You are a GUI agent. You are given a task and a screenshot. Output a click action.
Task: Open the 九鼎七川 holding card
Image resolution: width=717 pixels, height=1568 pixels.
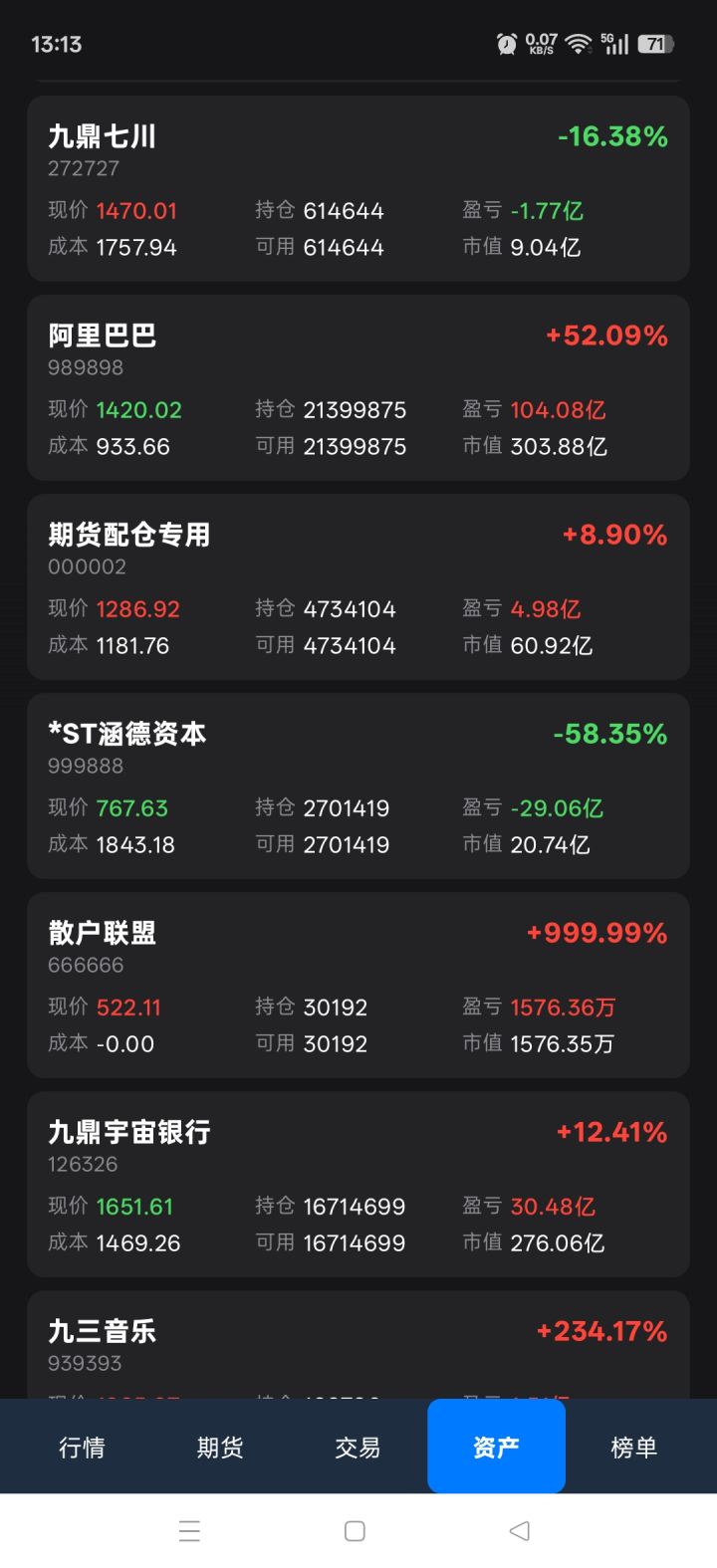click(x=358, y=188)
